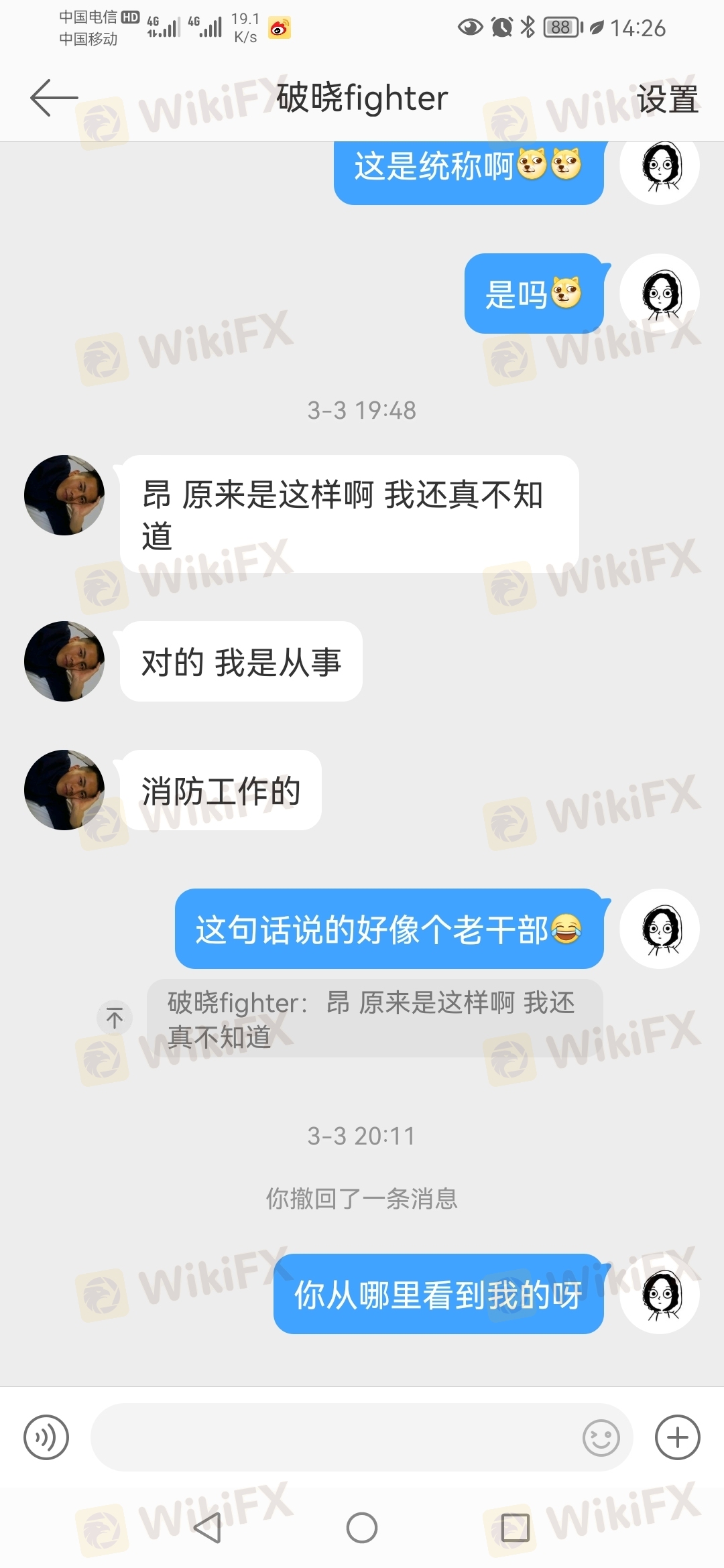
Task: Open the plus attachment menu
Action: [677, 1437]
